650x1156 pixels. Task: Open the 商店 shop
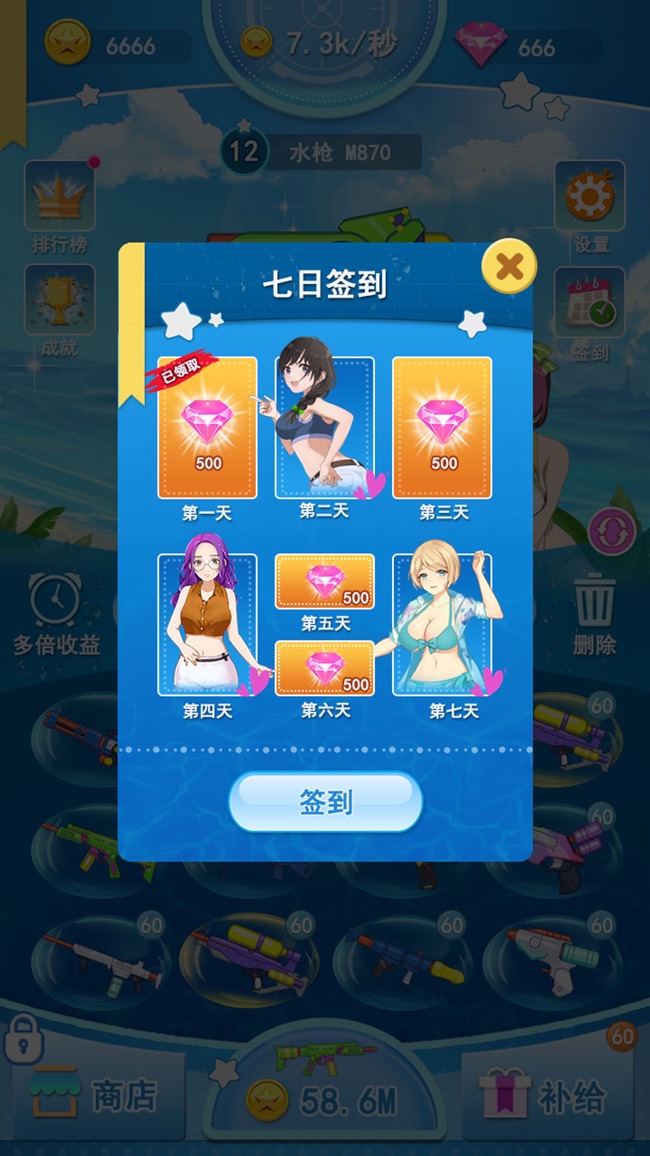point(95,1096)
